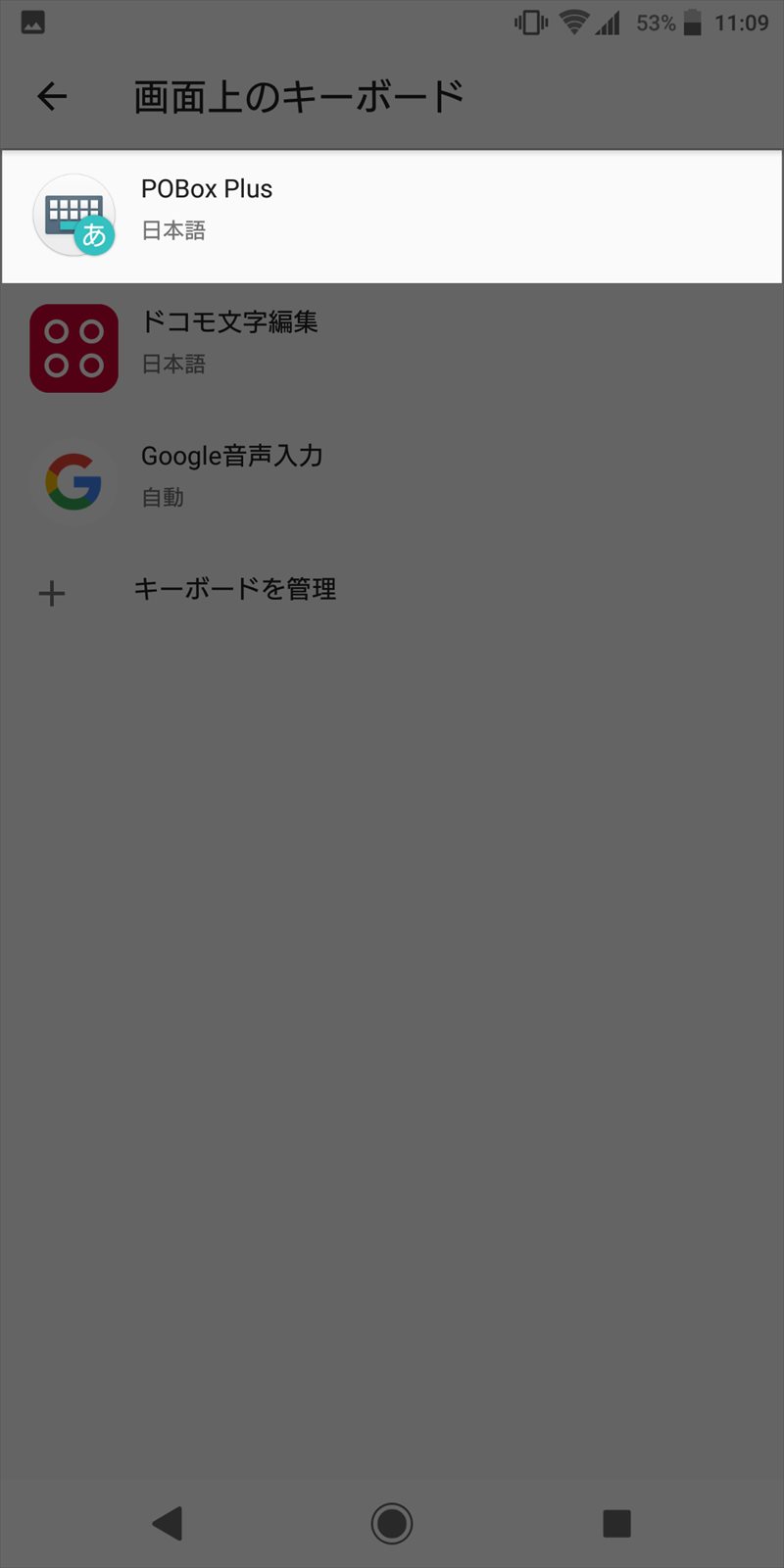Open recent apps with the square button
The image size is (784, 1568).
point(616,1523)
